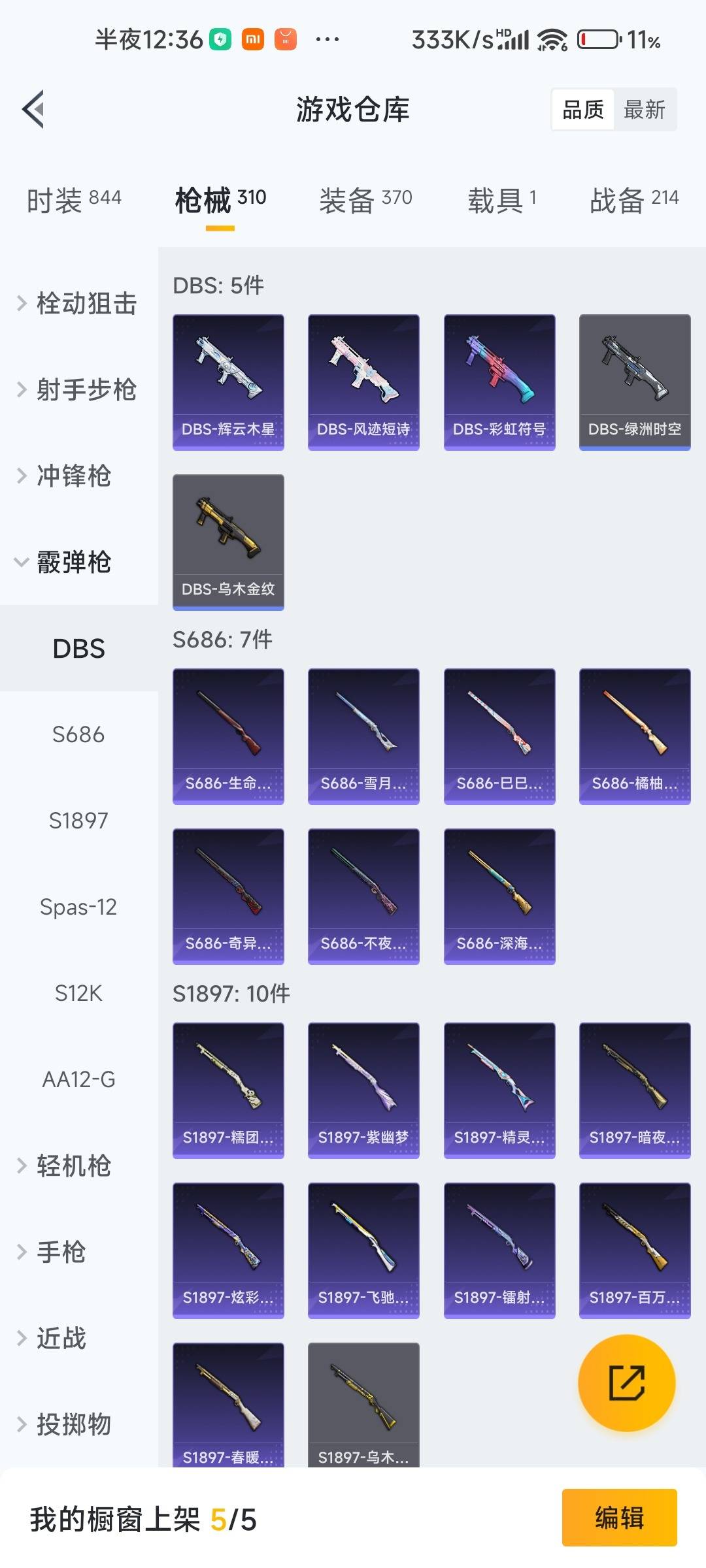Switch sorting to 最新

(x=644, y=109)
